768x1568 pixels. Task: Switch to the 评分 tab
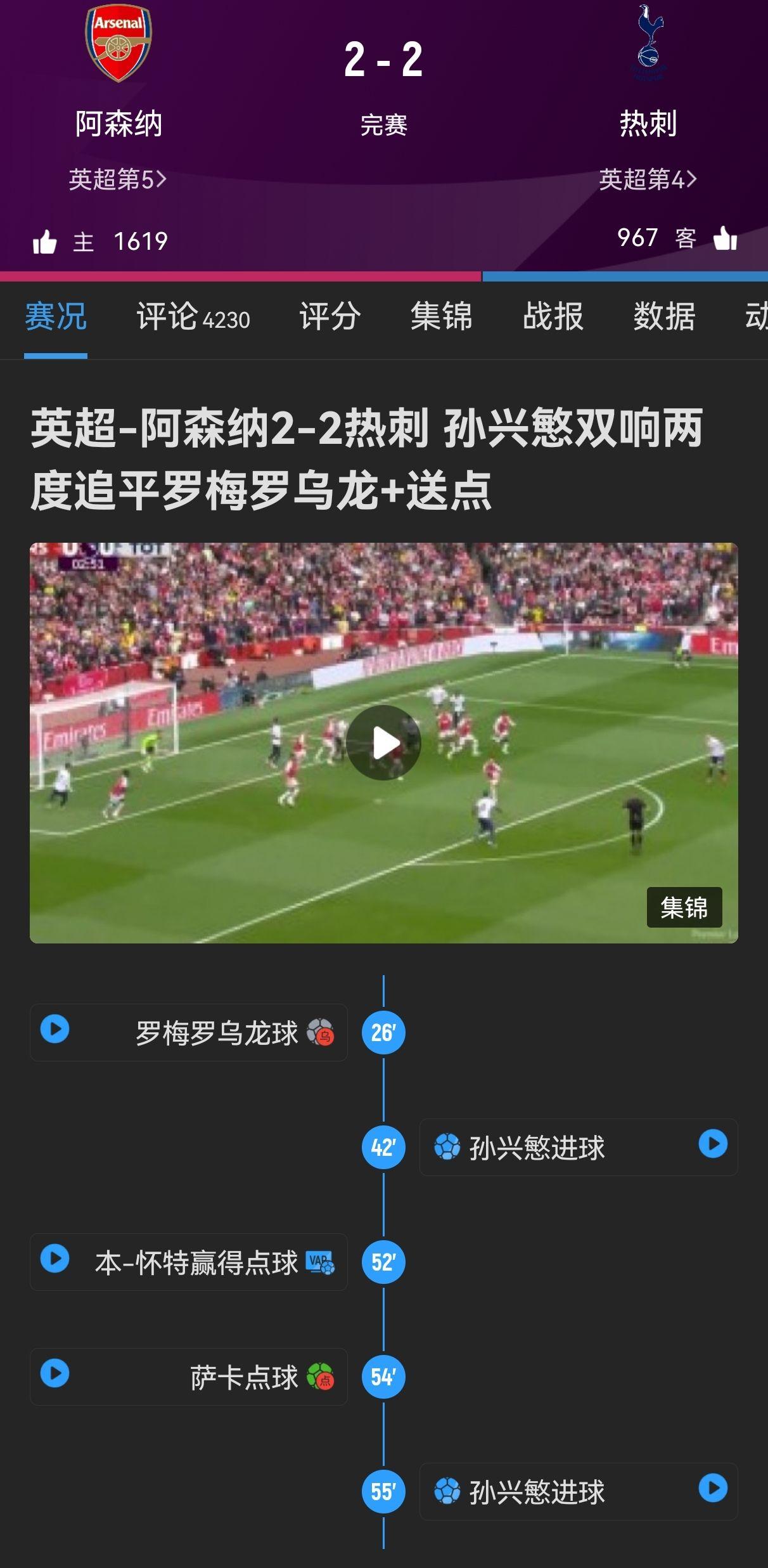[x=330, y=316]
